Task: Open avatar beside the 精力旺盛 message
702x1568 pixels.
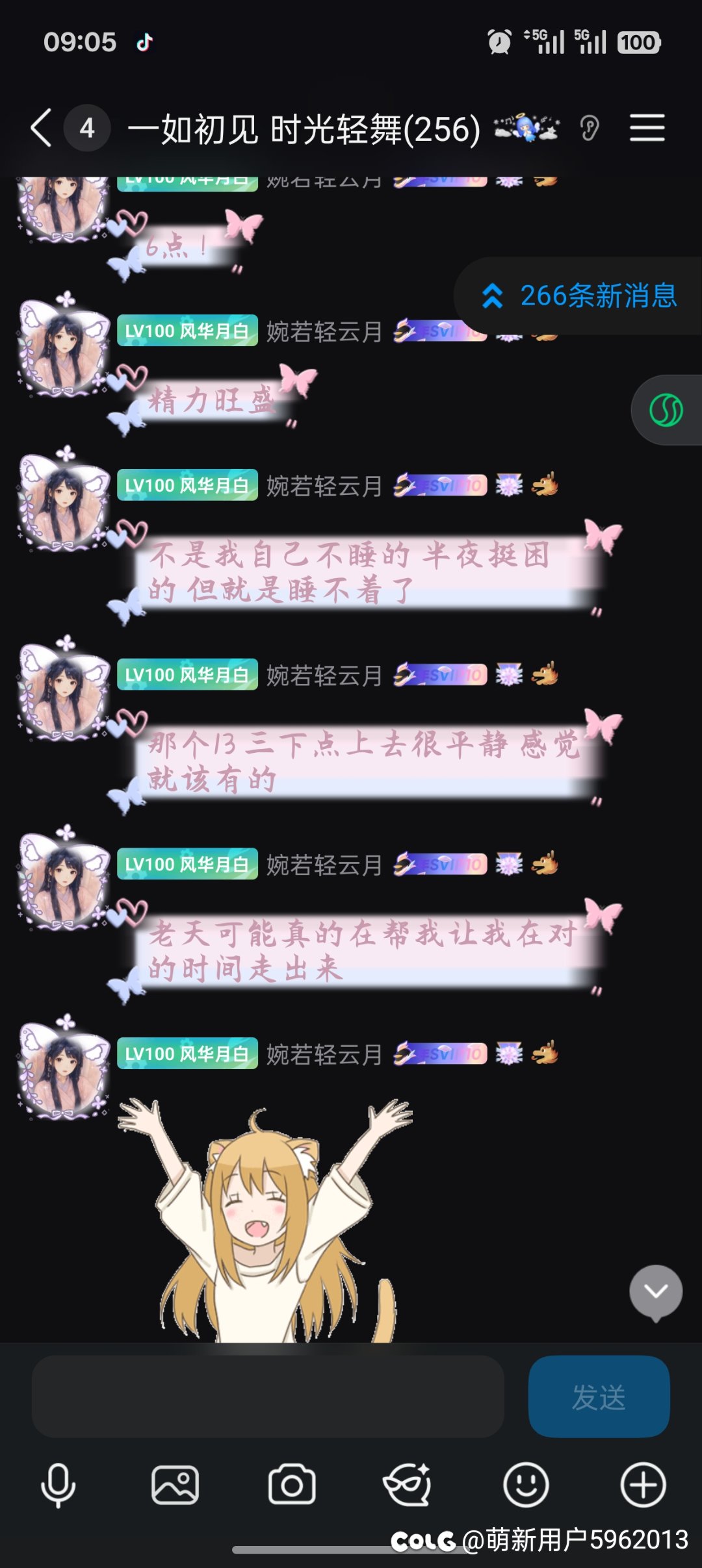Action: 64,348
